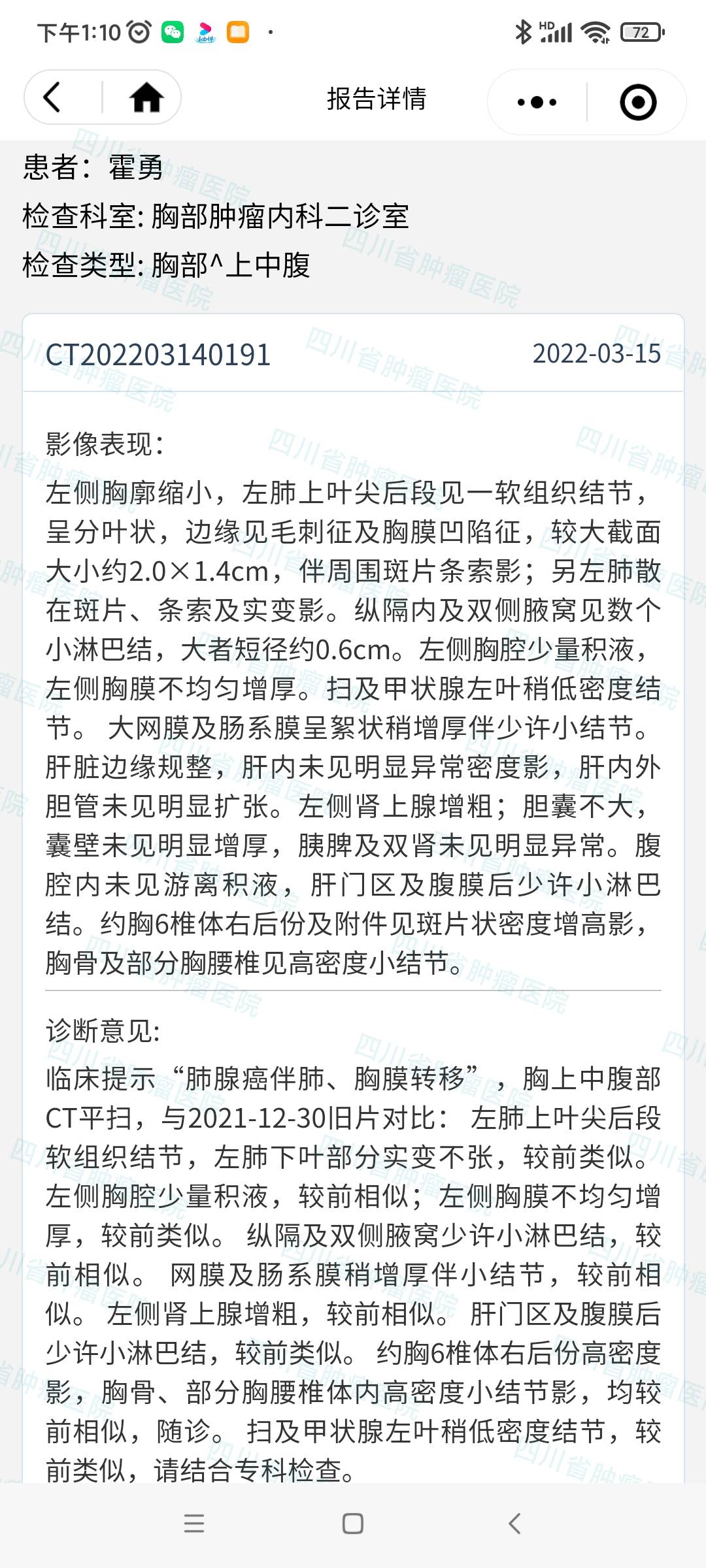Viewport: 706px width, 1568px height.
Task: Tap the patient name 霍勇
Action: click(x=133, y=169)
